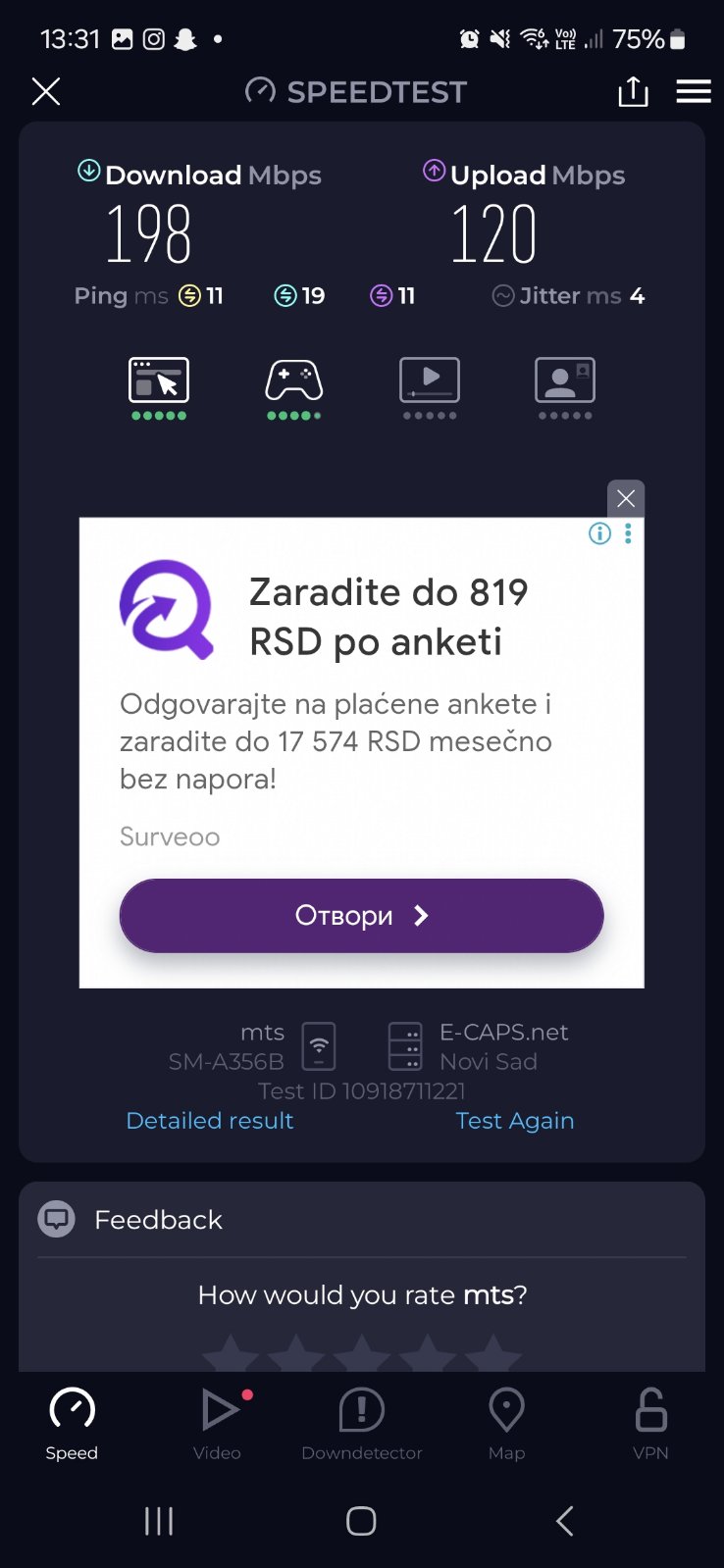Open the ad options three-dot menu
This screenshot has height=1568, width=724.
point(628,533)
